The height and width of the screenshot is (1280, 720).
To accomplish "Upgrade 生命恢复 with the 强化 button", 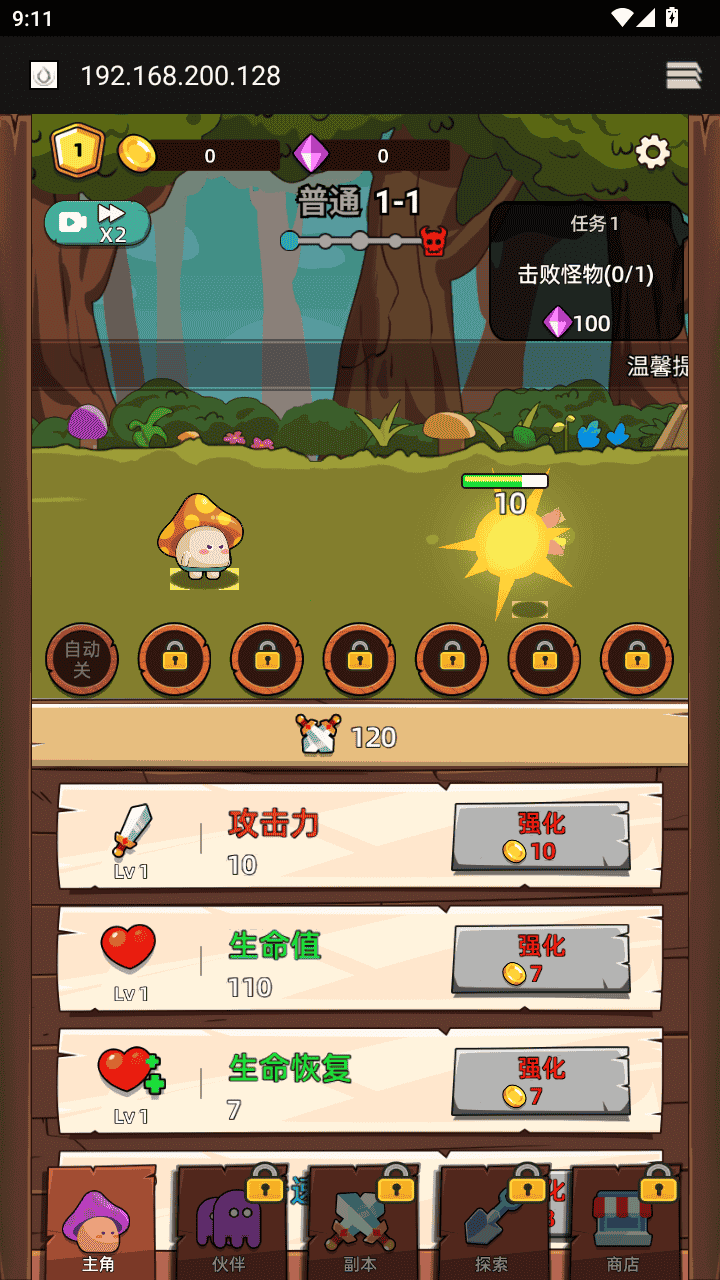I will [541, 1082].
